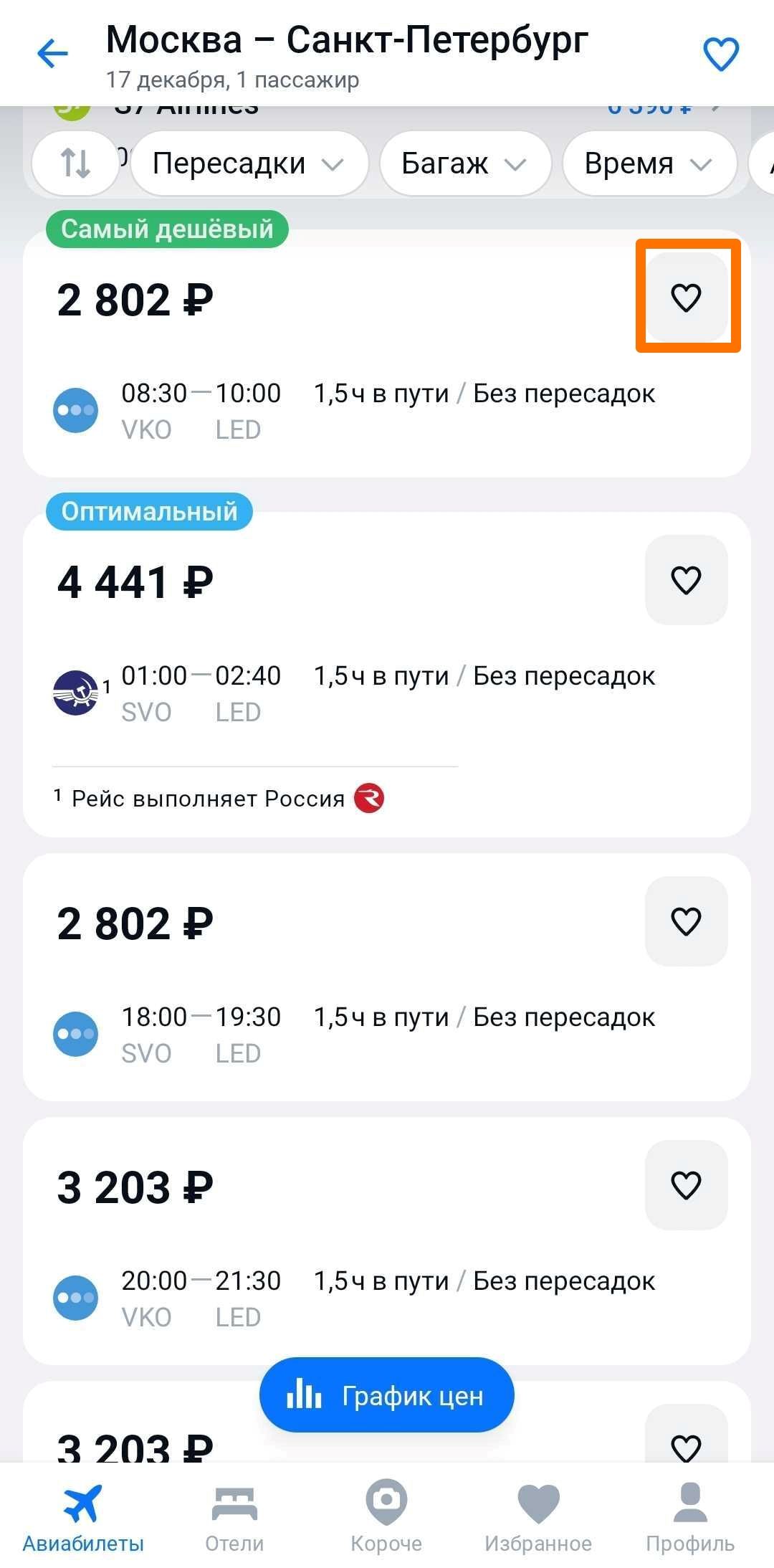Open График цен price chart
The height and width of the screenshot is (1568, 774).
click(387, 1395)
